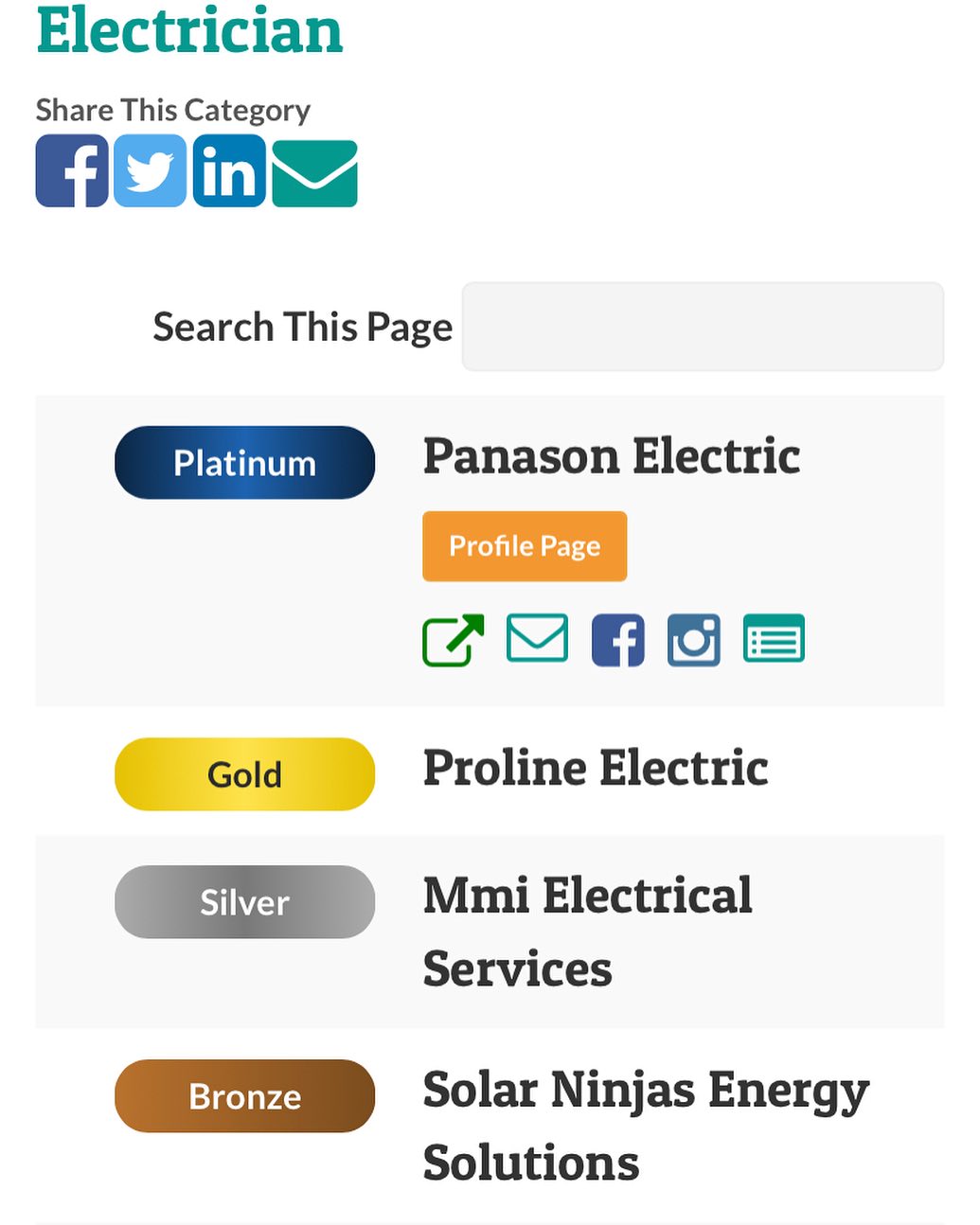Screen dimensions: 980x1225
Task: View Panason Electric's details list icon
Action: pos(774,638)
